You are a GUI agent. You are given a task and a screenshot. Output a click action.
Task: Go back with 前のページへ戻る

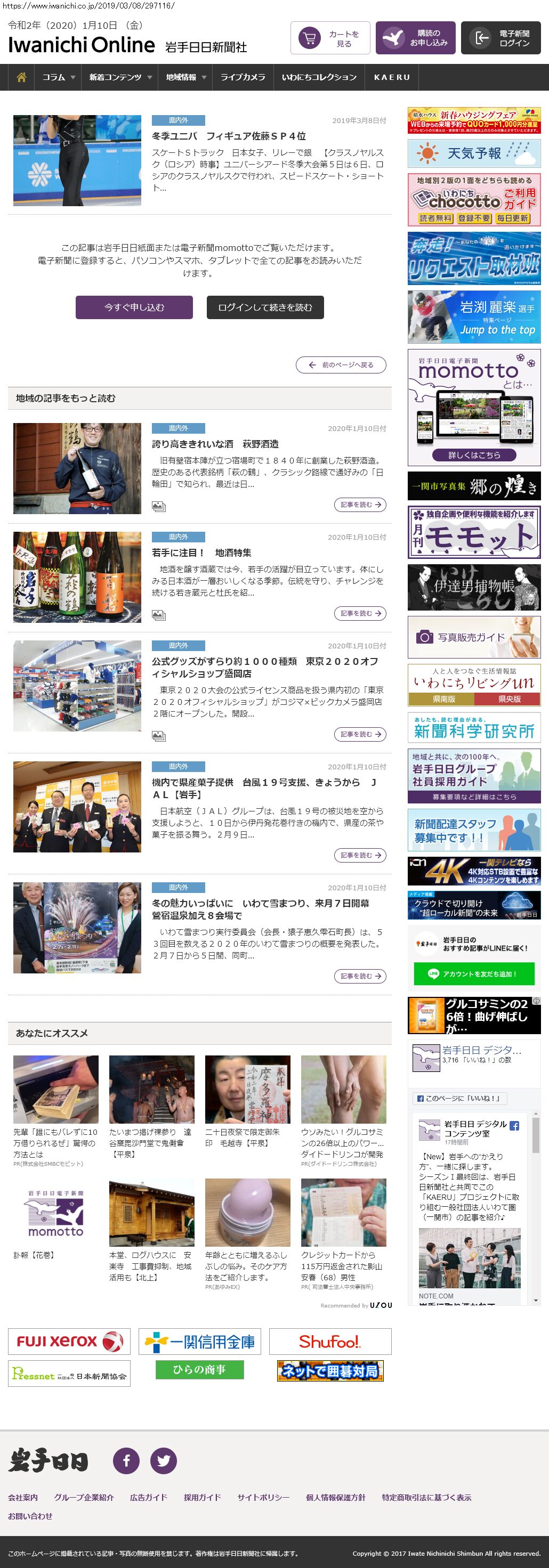tap(341, 364)
